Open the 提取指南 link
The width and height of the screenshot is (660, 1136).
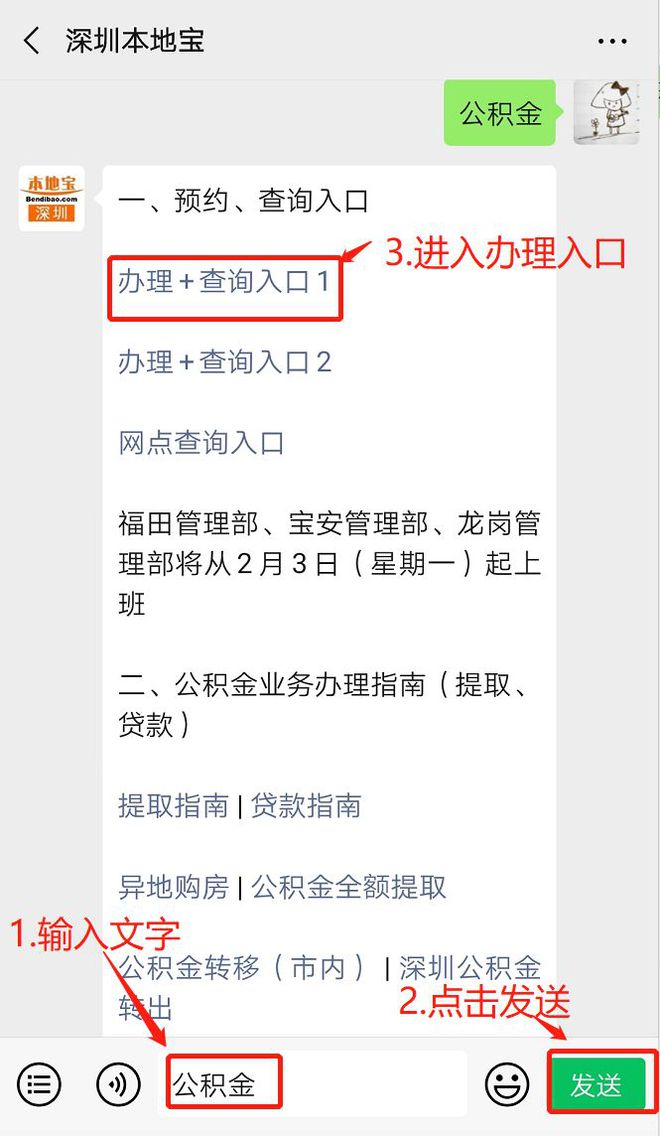pos(173,806)
